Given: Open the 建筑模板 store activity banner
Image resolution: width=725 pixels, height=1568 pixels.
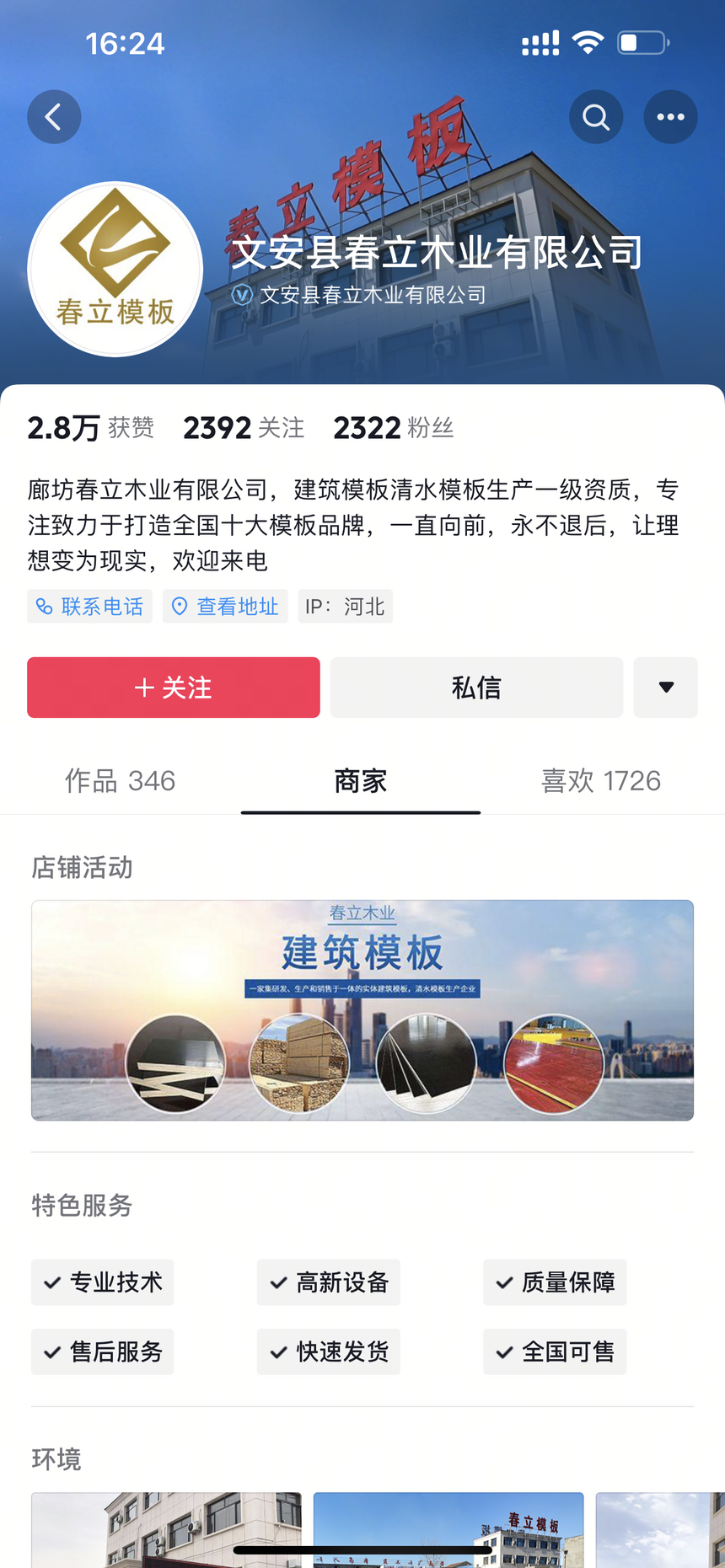Looking at the screenshot, I should click(362, 1009).
